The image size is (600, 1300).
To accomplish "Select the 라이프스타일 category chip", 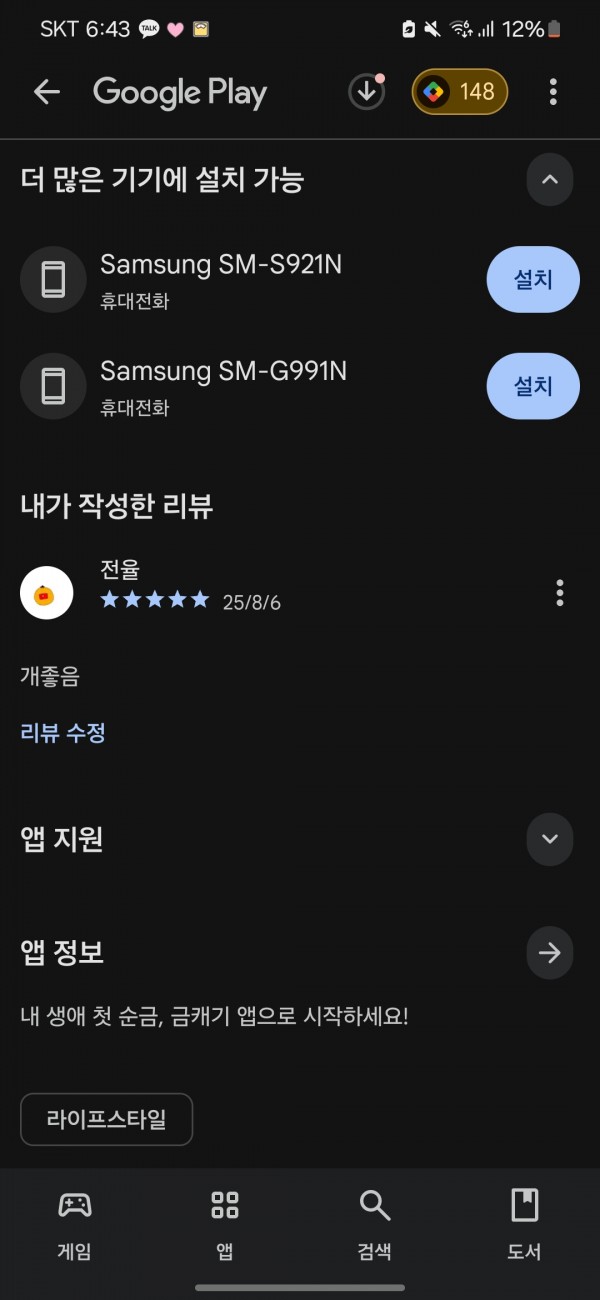I will (106, 1119).
